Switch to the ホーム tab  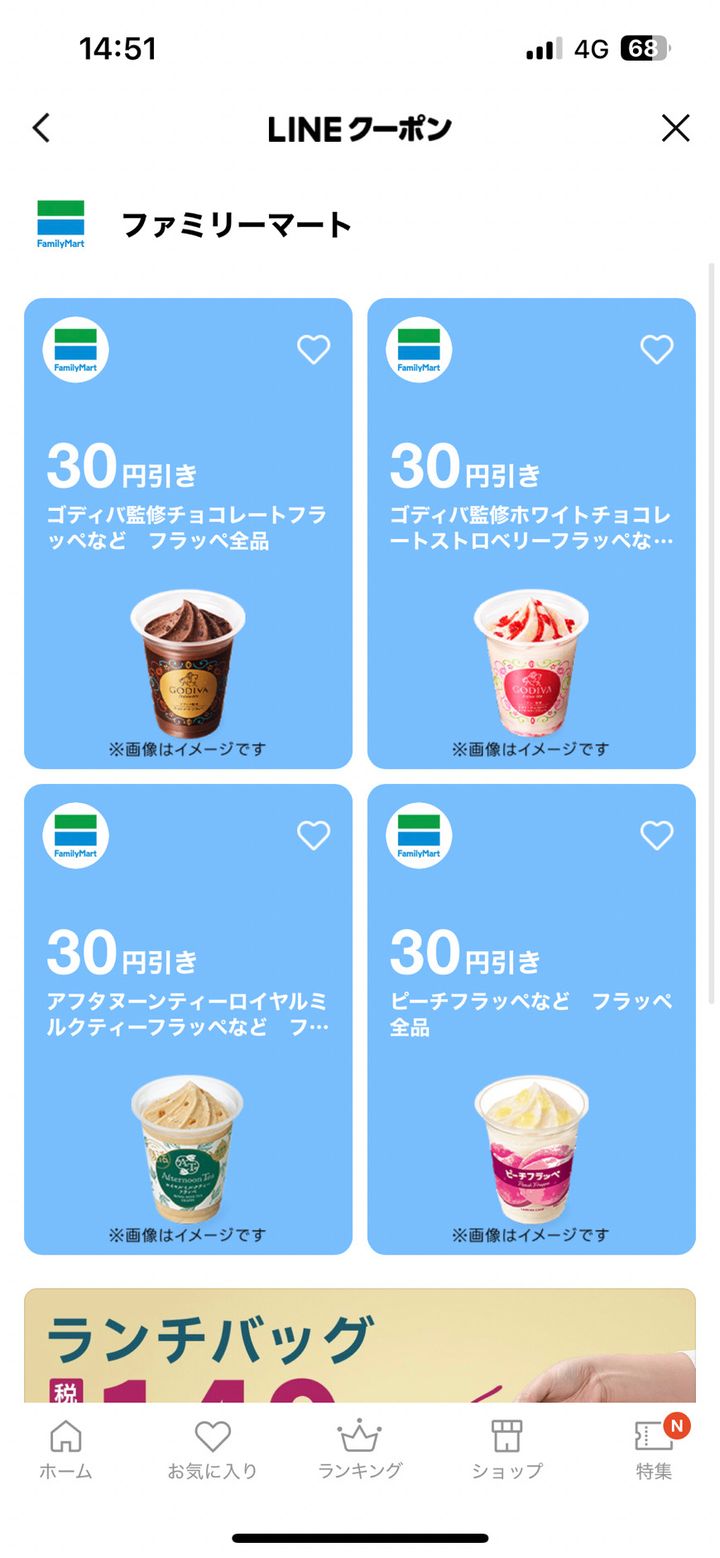pyautogui.click(x=66, y=1449)
